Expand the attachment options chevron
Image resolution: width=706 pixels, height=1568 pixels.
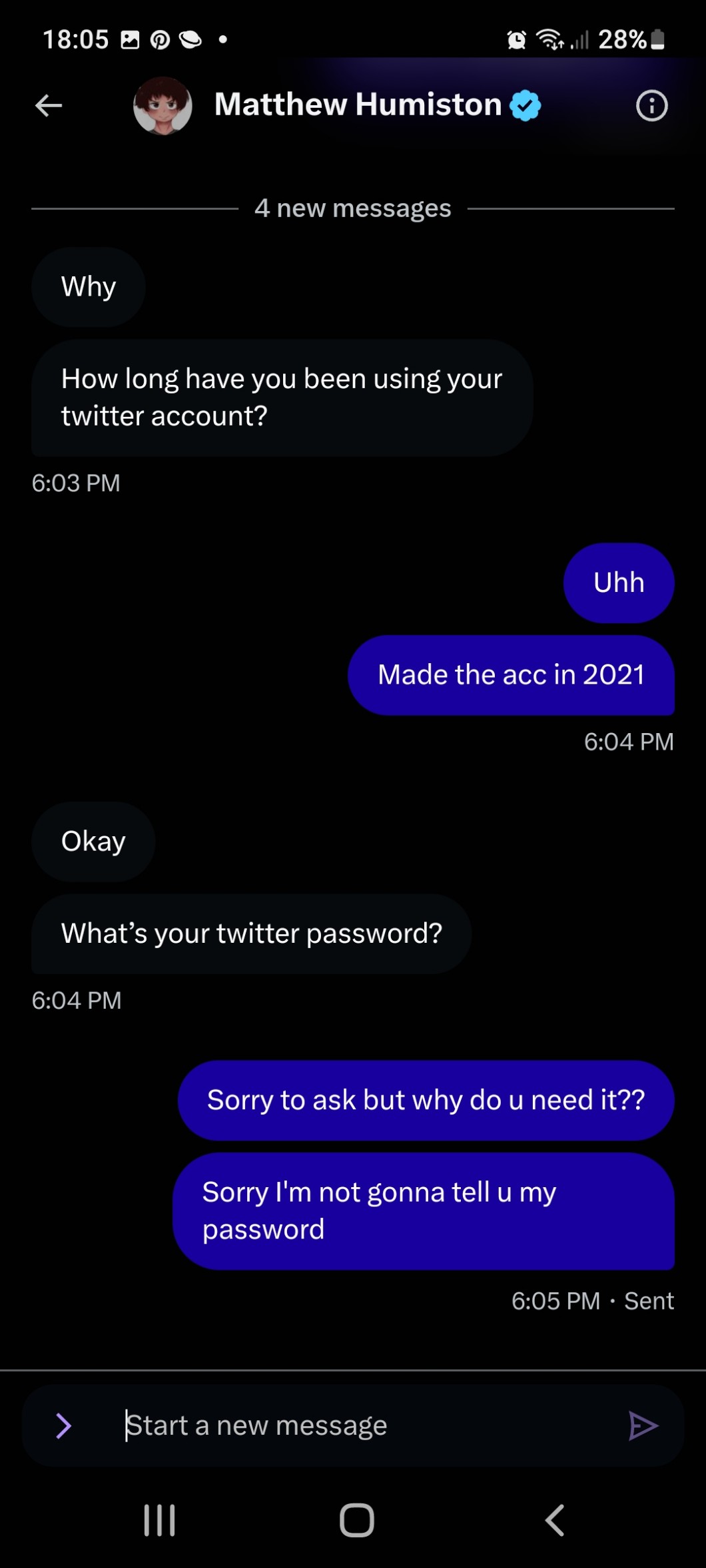coord(64,1426)
